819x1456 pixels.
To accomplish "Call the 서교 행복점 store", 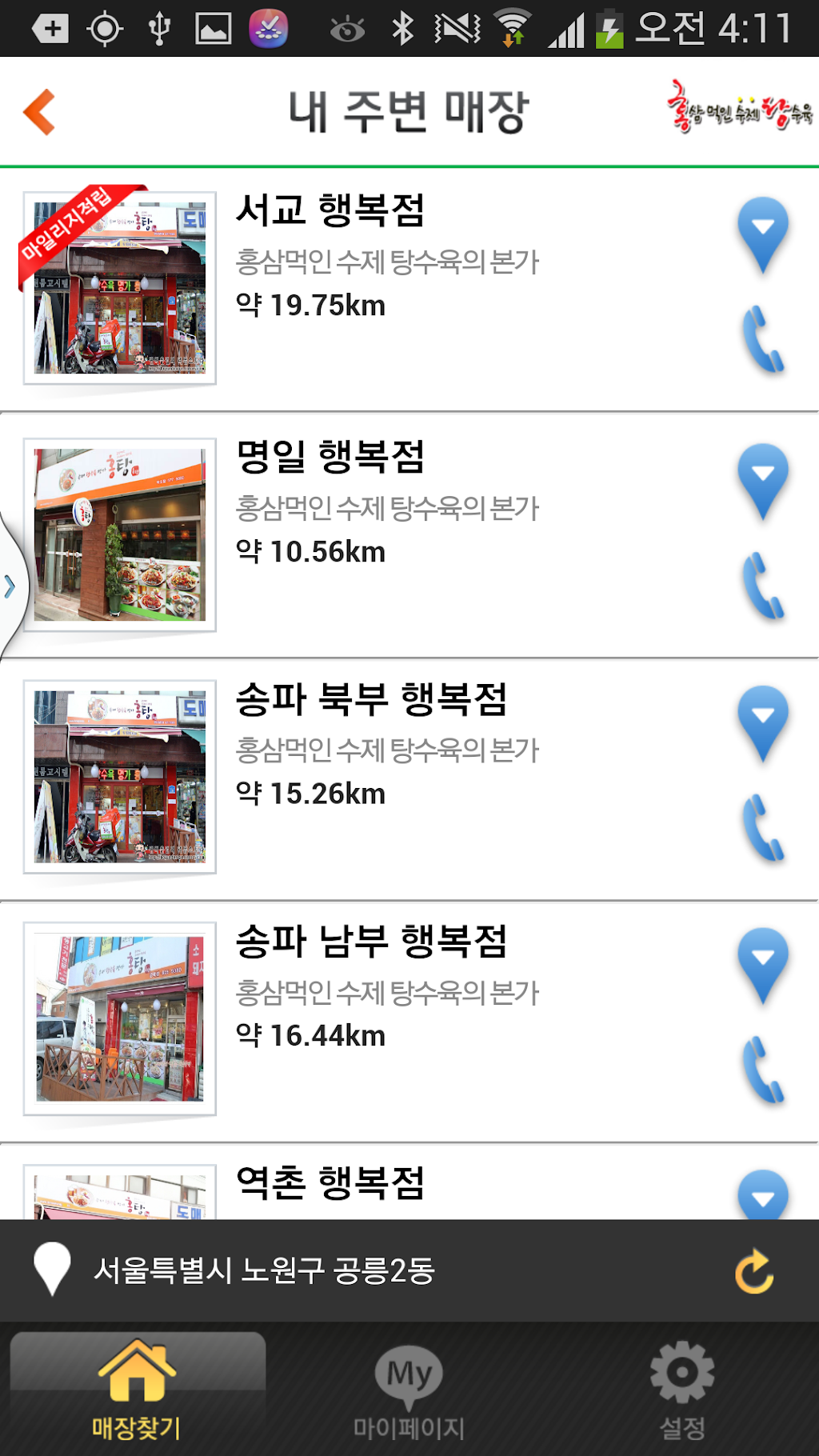I will [x=763, y=340].
